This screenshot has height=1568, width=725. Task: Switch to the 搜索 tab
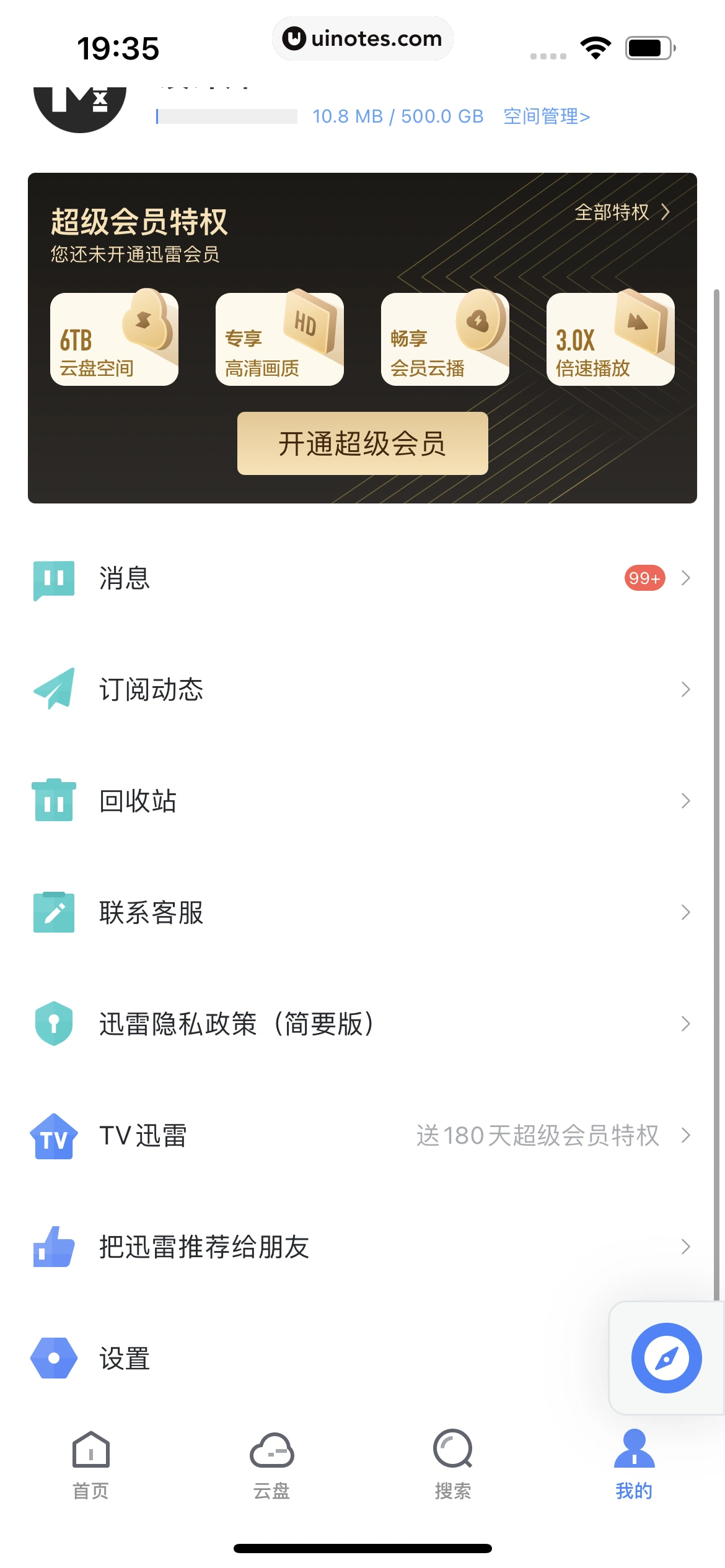point(453,1464)
